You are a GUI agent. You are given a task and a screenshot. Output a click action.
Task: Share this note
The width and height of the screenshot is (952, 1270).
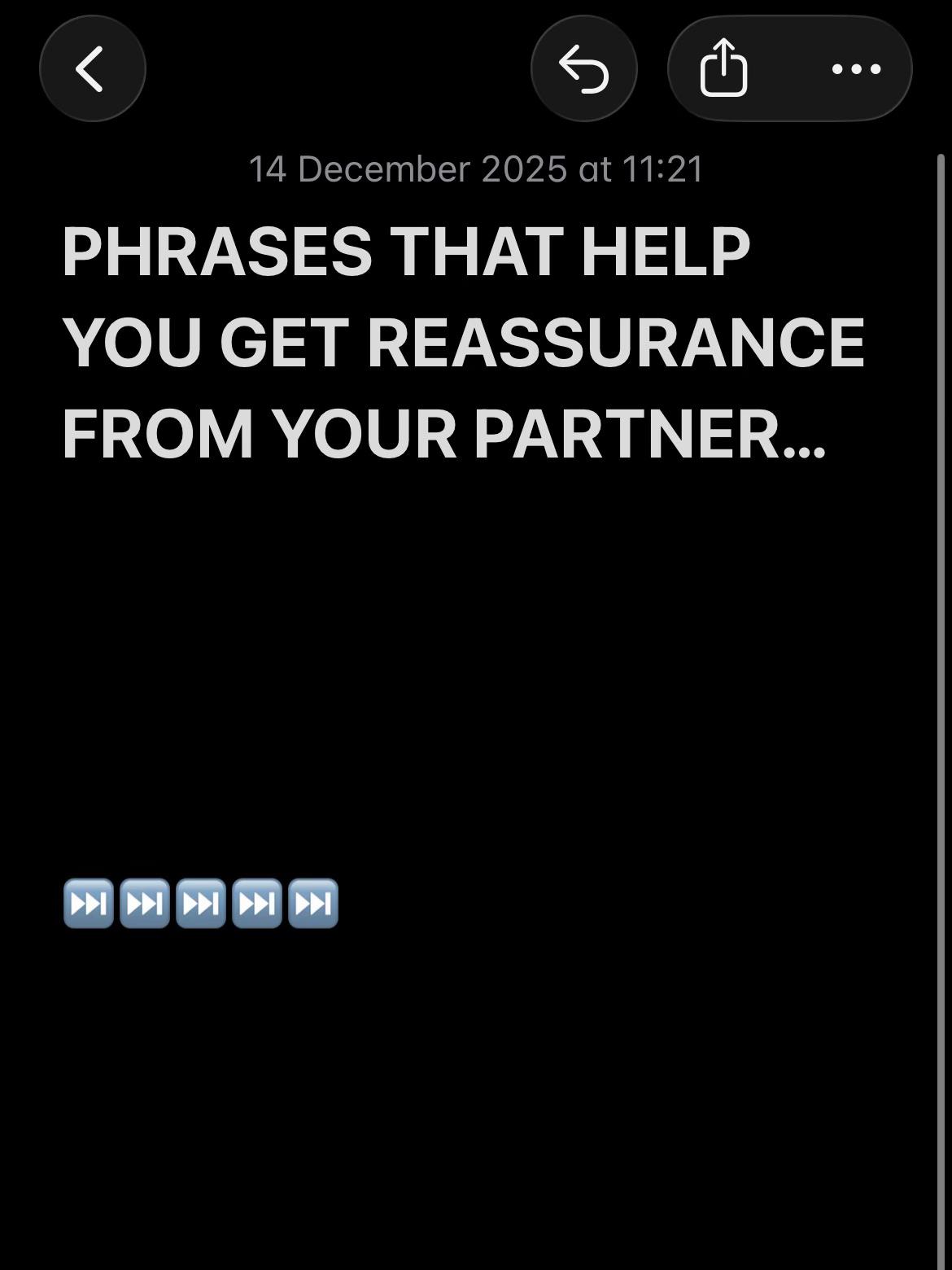click(723, 68)
